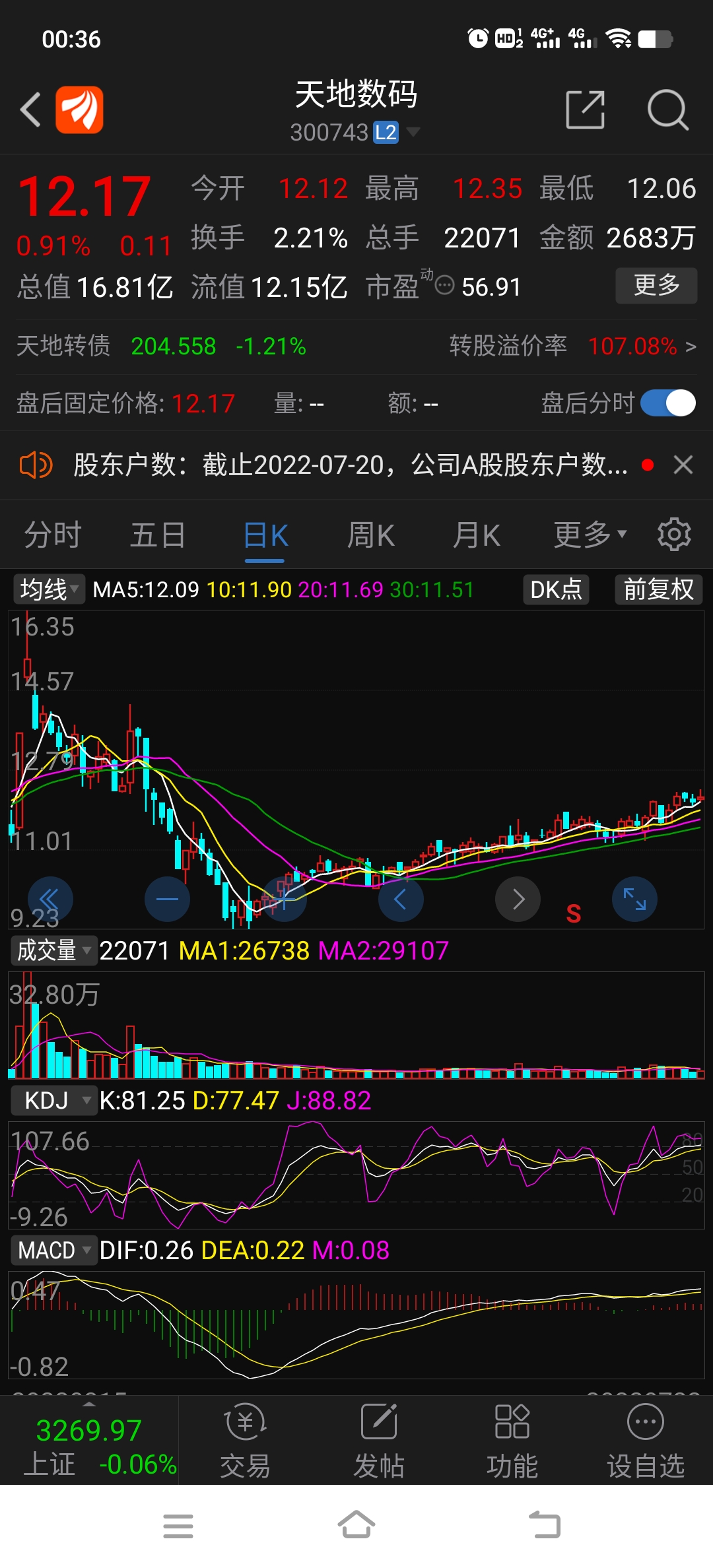Expand the 更多 chart period dropdown

click(590, 535)
